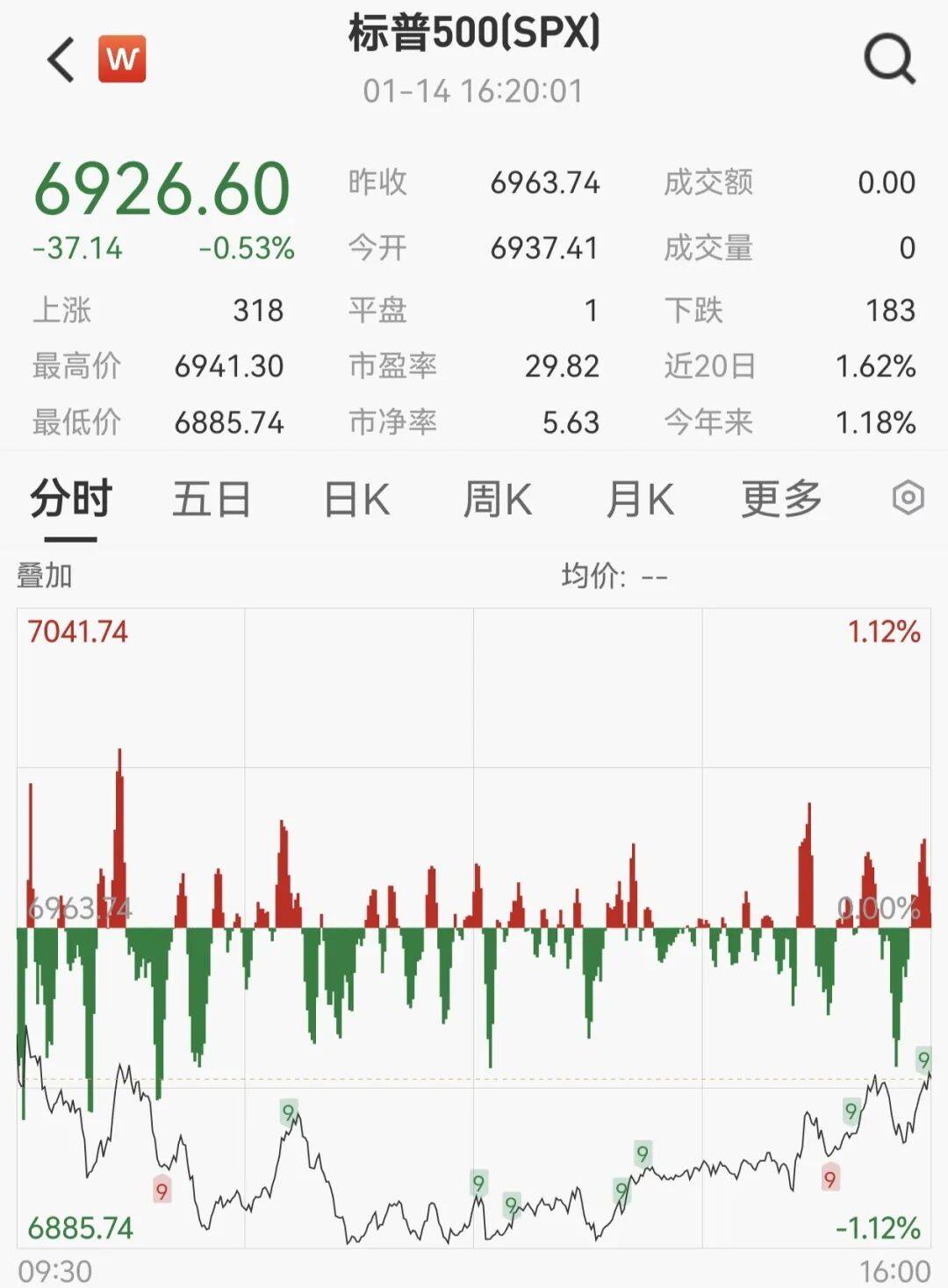This screenshot has width=948, height=1288.
Task: Switch to the 五日 chart tab
Action: point(212,500)
